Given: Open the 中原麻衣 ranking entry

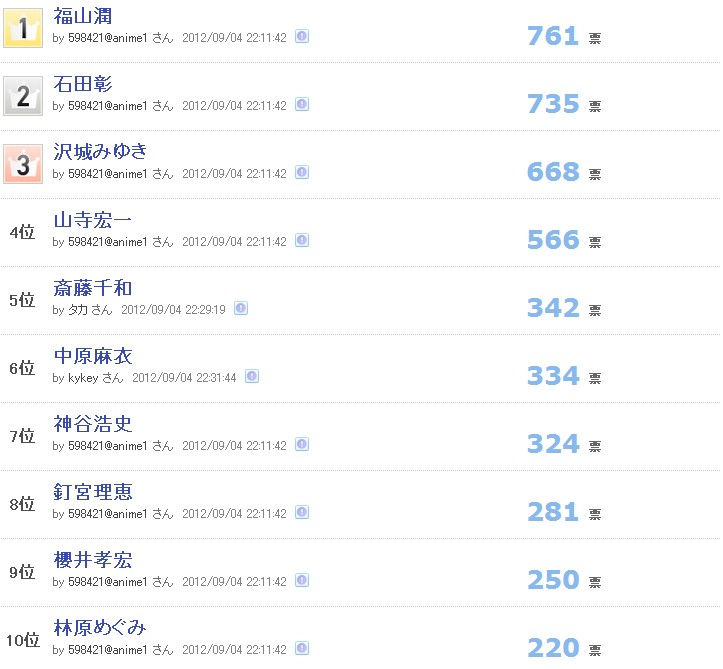Looking at the screenshot, I should tap(92, 356).
